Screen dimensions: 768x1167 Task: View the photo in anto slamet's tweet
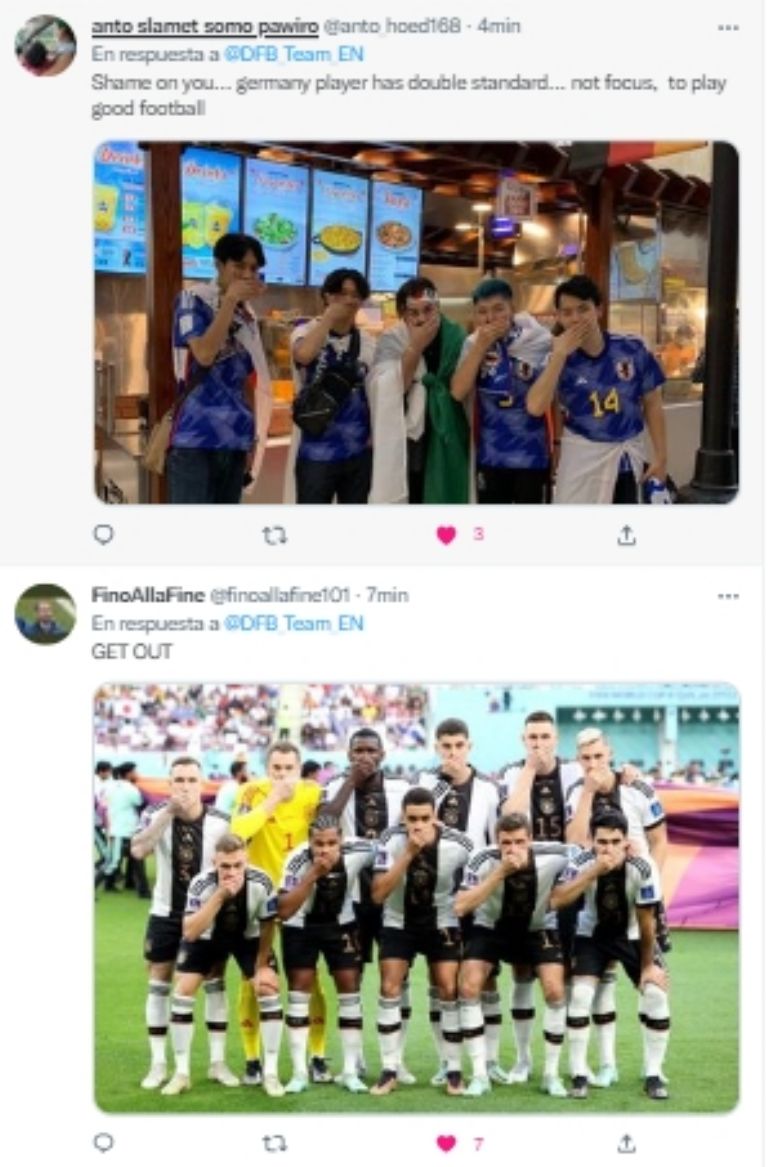[x=416, y=321]
